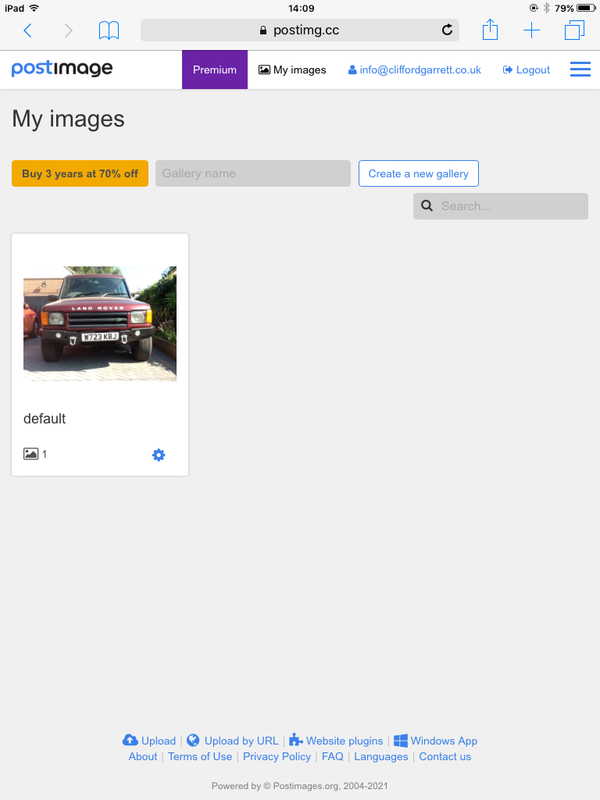Open the default gallery thumbnail
Viewport: 600px width, 800px height.
(x=100, y=323)
